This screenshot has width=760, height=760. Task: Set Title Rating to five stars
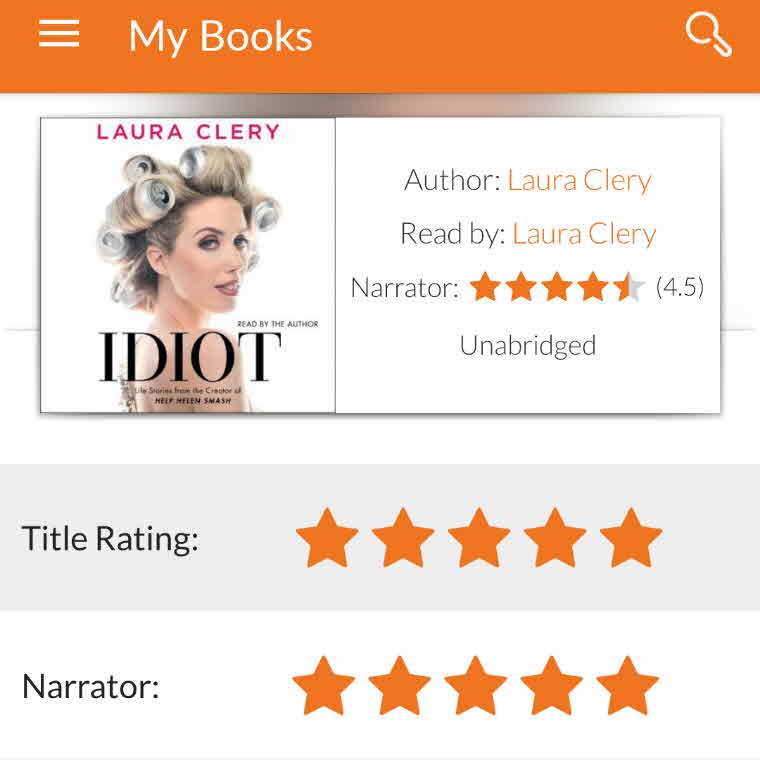tap(631, 538)
